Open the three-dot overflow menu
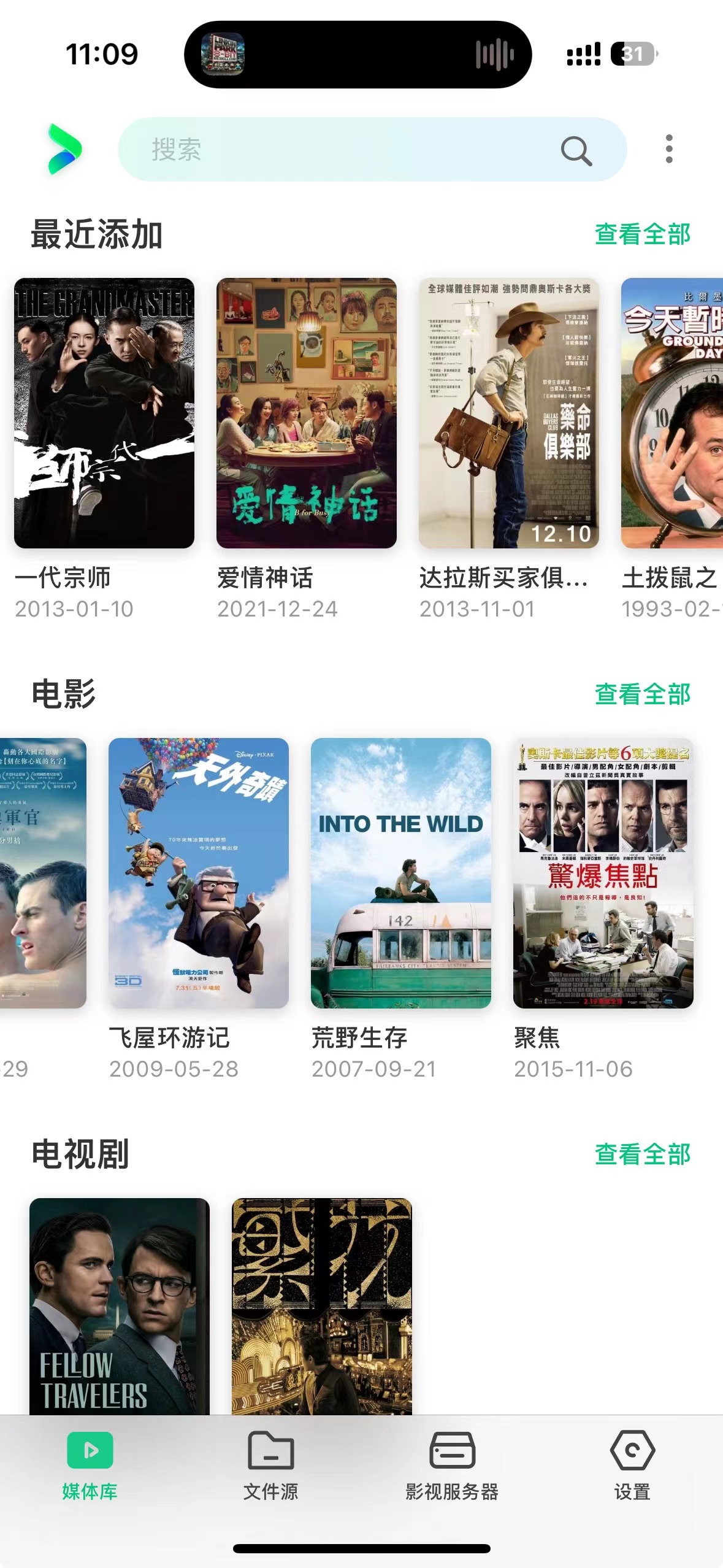 669,149
